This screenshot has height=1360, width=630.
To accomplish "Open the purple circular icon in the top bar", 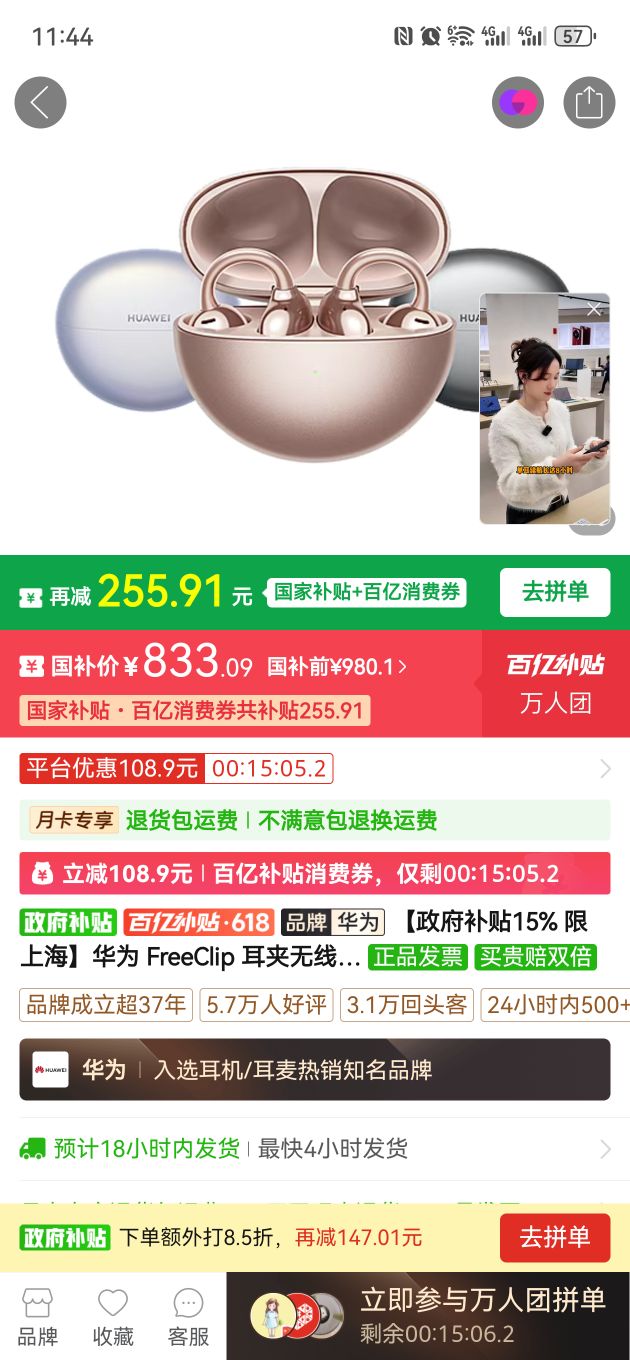I will coord(518,102).
